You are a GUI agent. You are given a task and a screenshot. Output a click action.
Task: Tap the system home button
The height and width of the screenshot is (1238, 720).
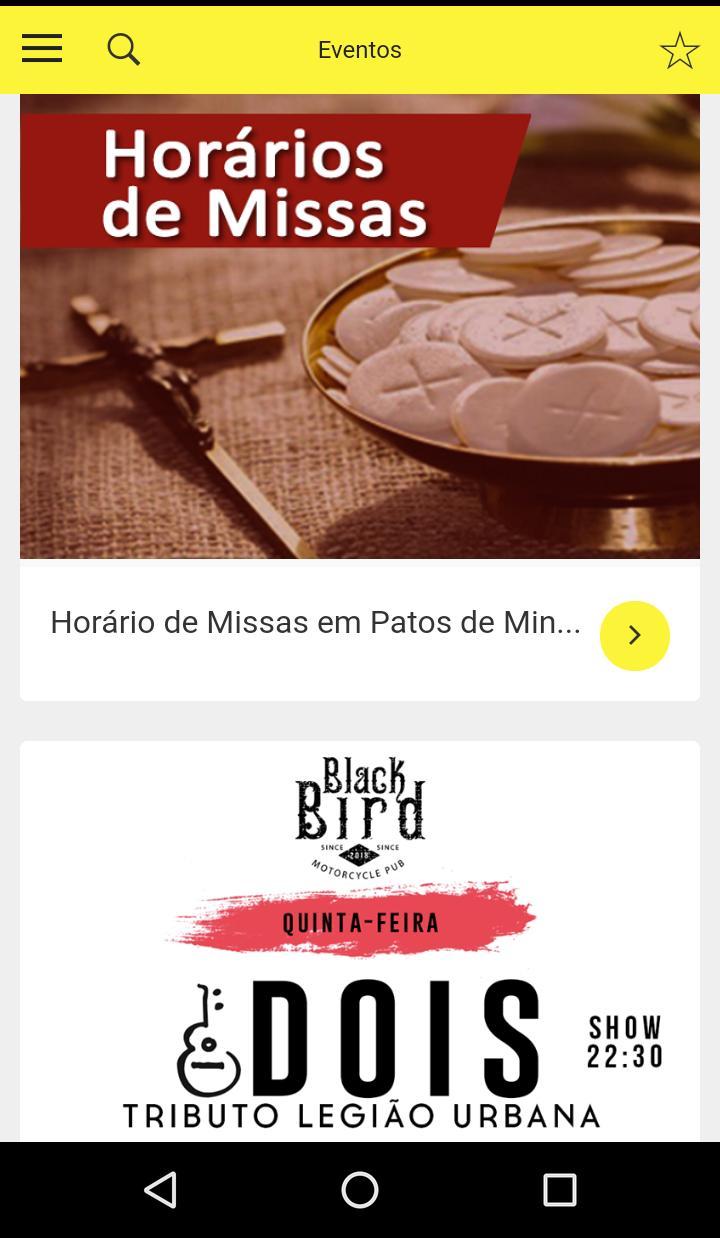[360, 1190]
